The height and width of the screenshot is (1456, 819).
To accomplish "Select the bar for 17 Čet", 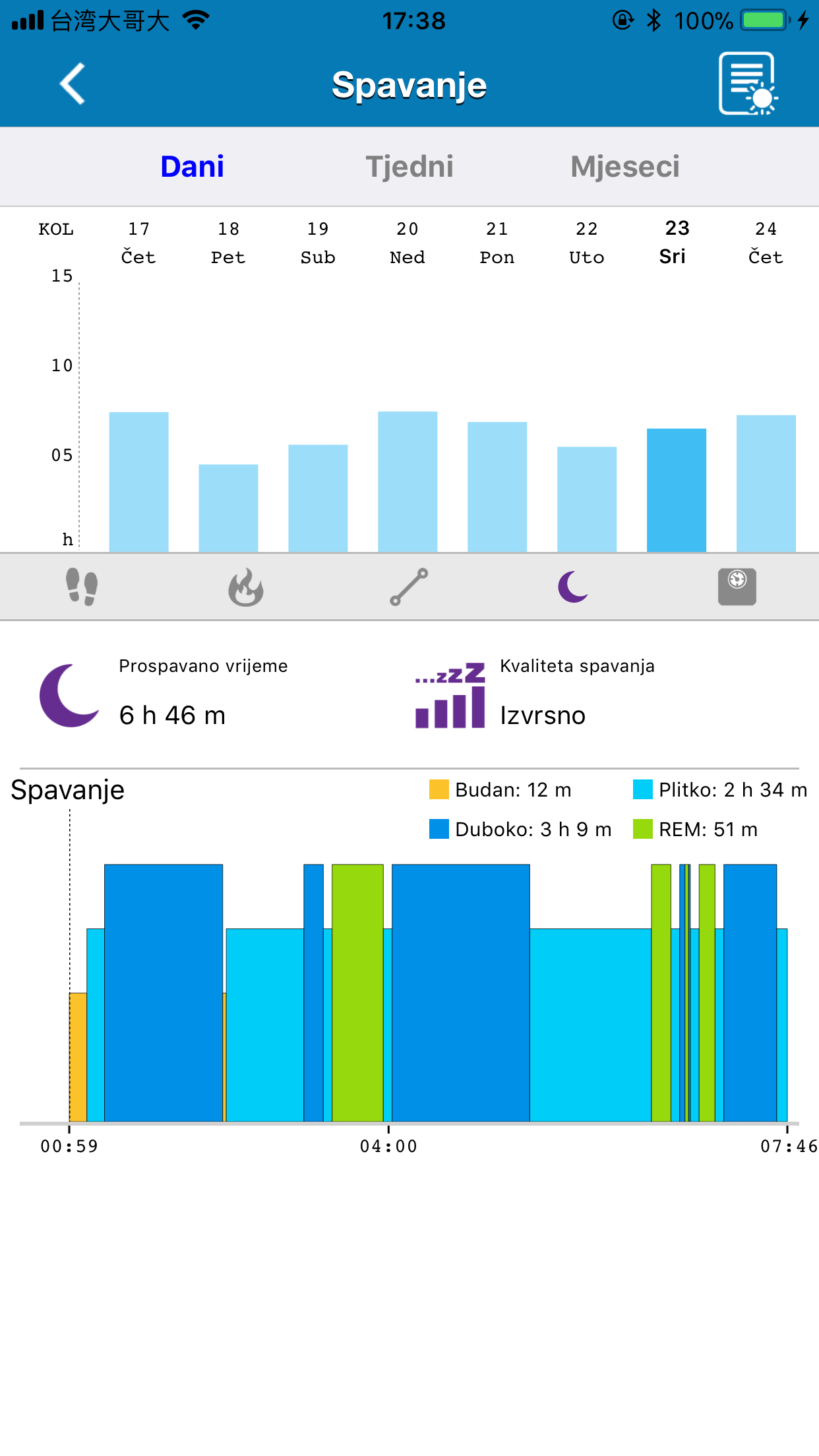I will (x=138, y=482).
